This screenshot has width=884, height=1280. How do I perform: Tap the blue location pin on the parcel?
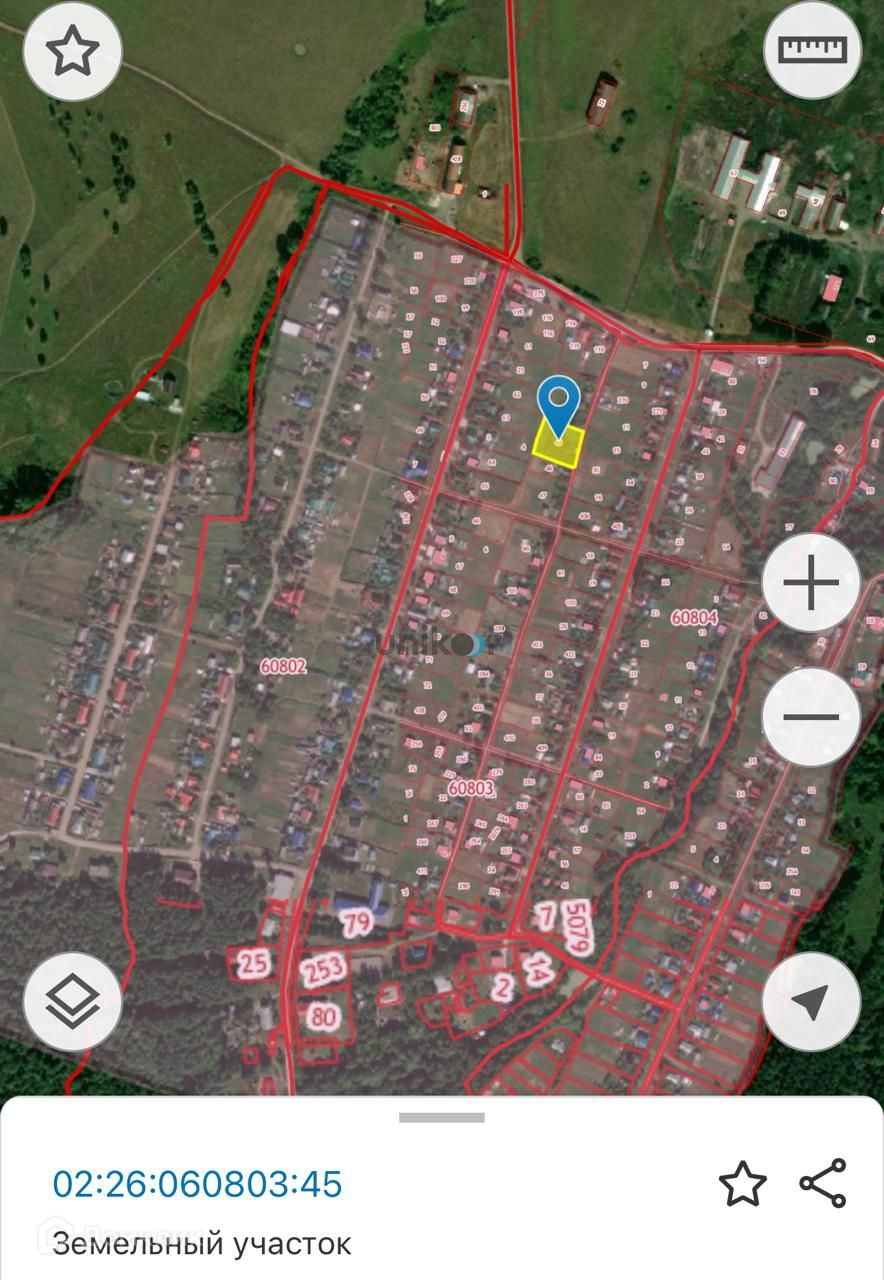pos(558,404)
